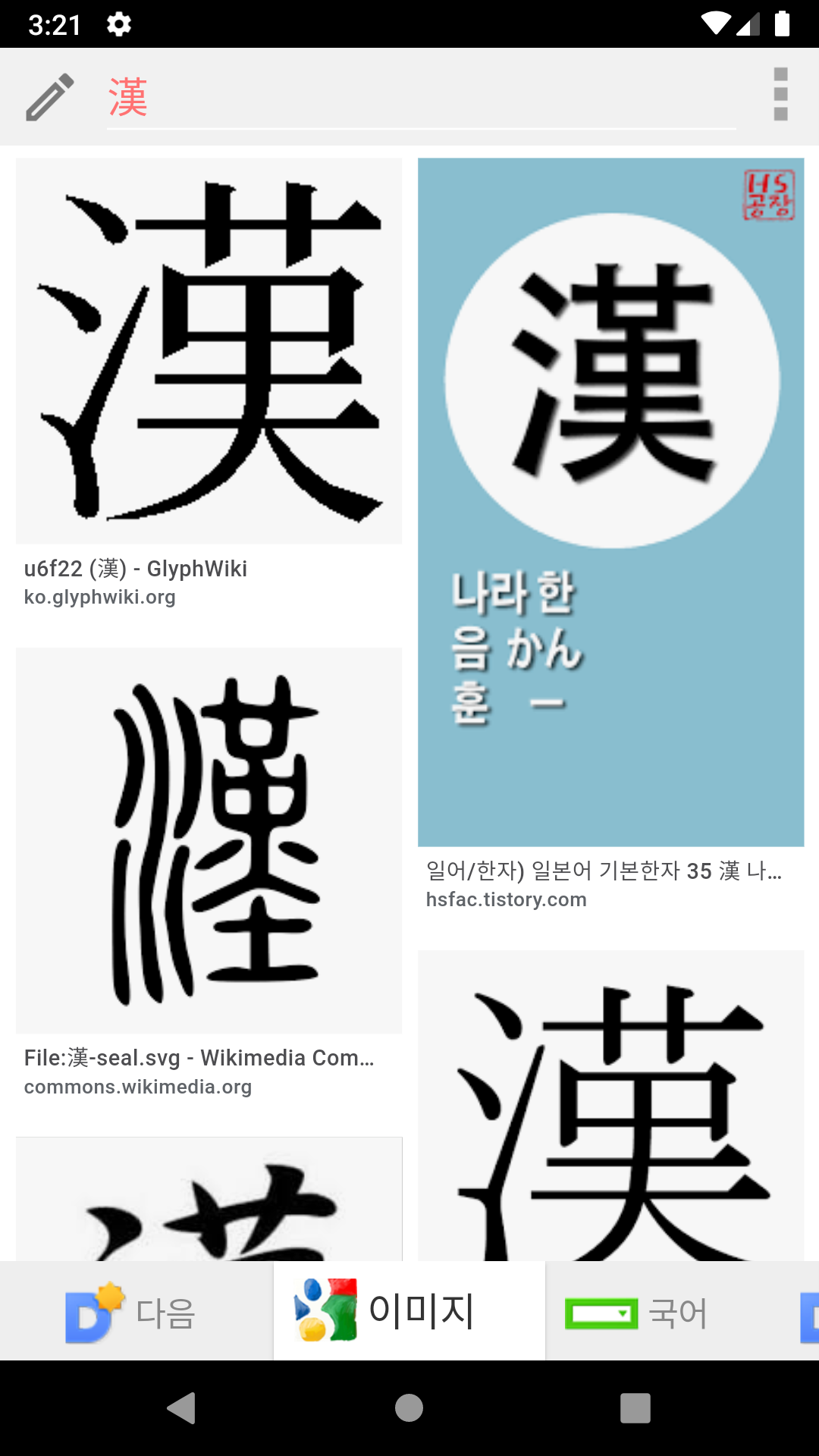Open the GlyphWiki u6f22 image result
Viewport: 819px width, 1456px height.
point(209,351)
